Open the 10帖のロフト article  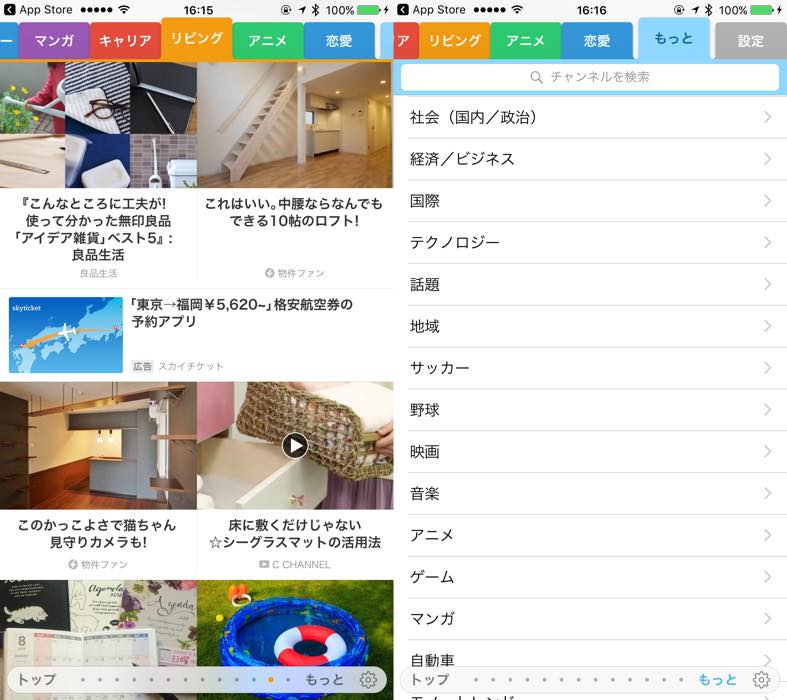[x=295, y=171]
